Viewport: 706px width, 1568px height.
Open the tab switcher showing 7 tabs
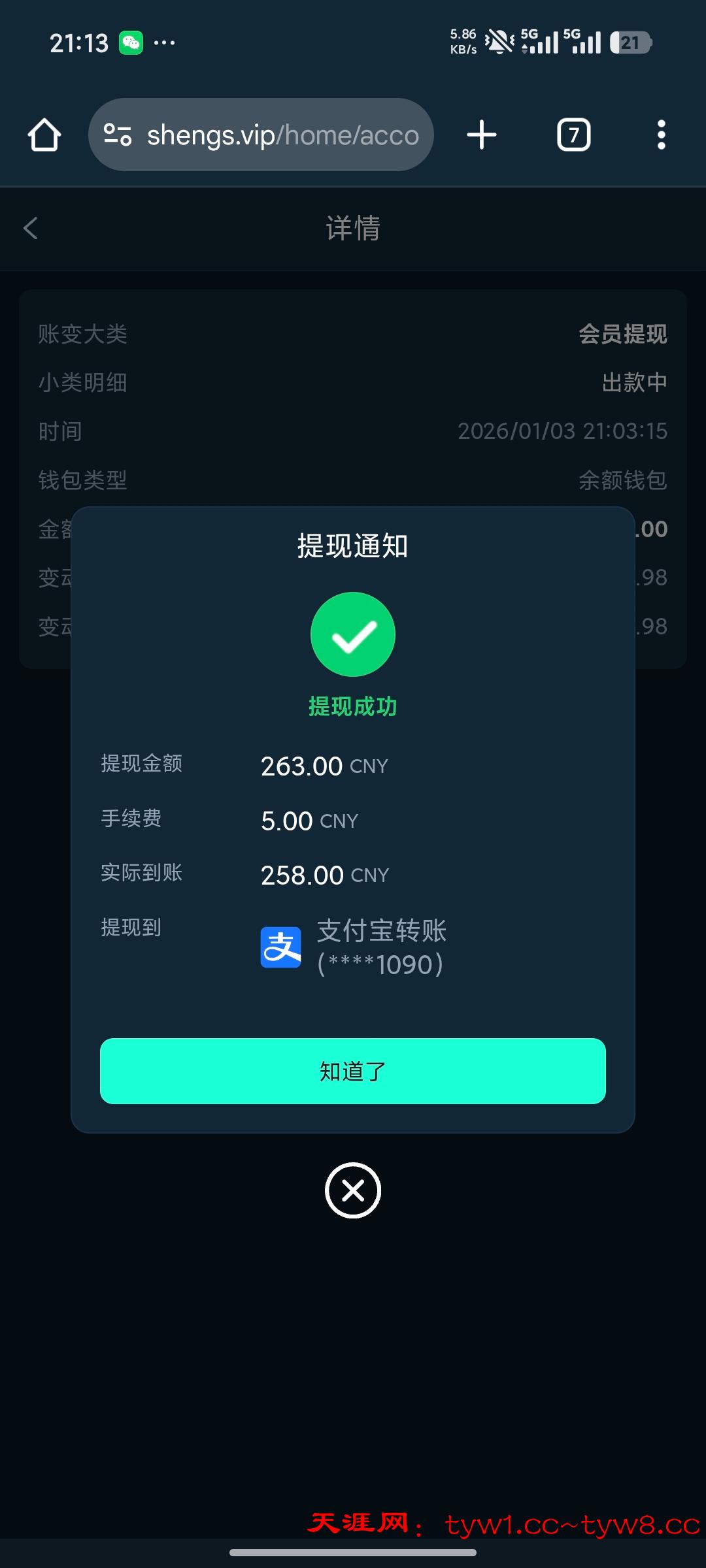(x=573, y=135)
